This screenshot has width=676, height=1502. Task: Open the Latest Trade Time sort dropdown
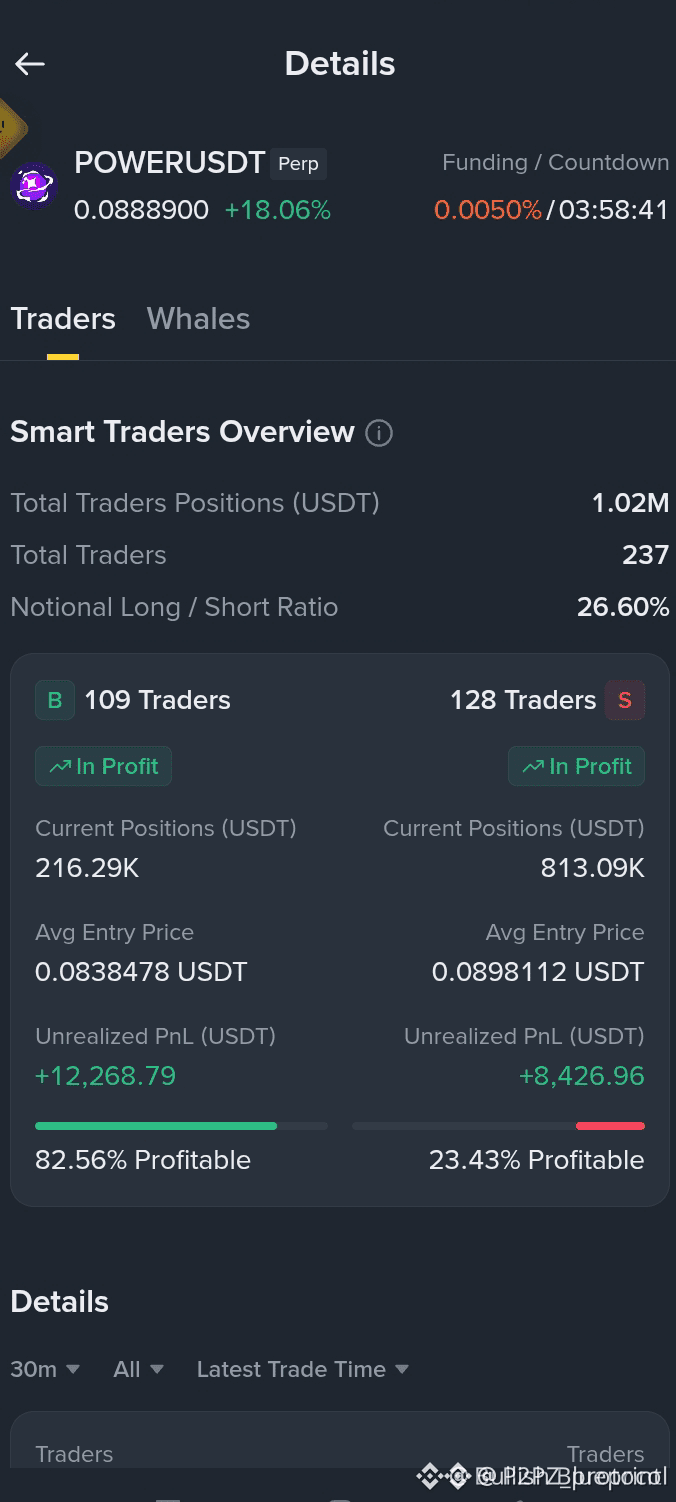tap(303, 1369)
